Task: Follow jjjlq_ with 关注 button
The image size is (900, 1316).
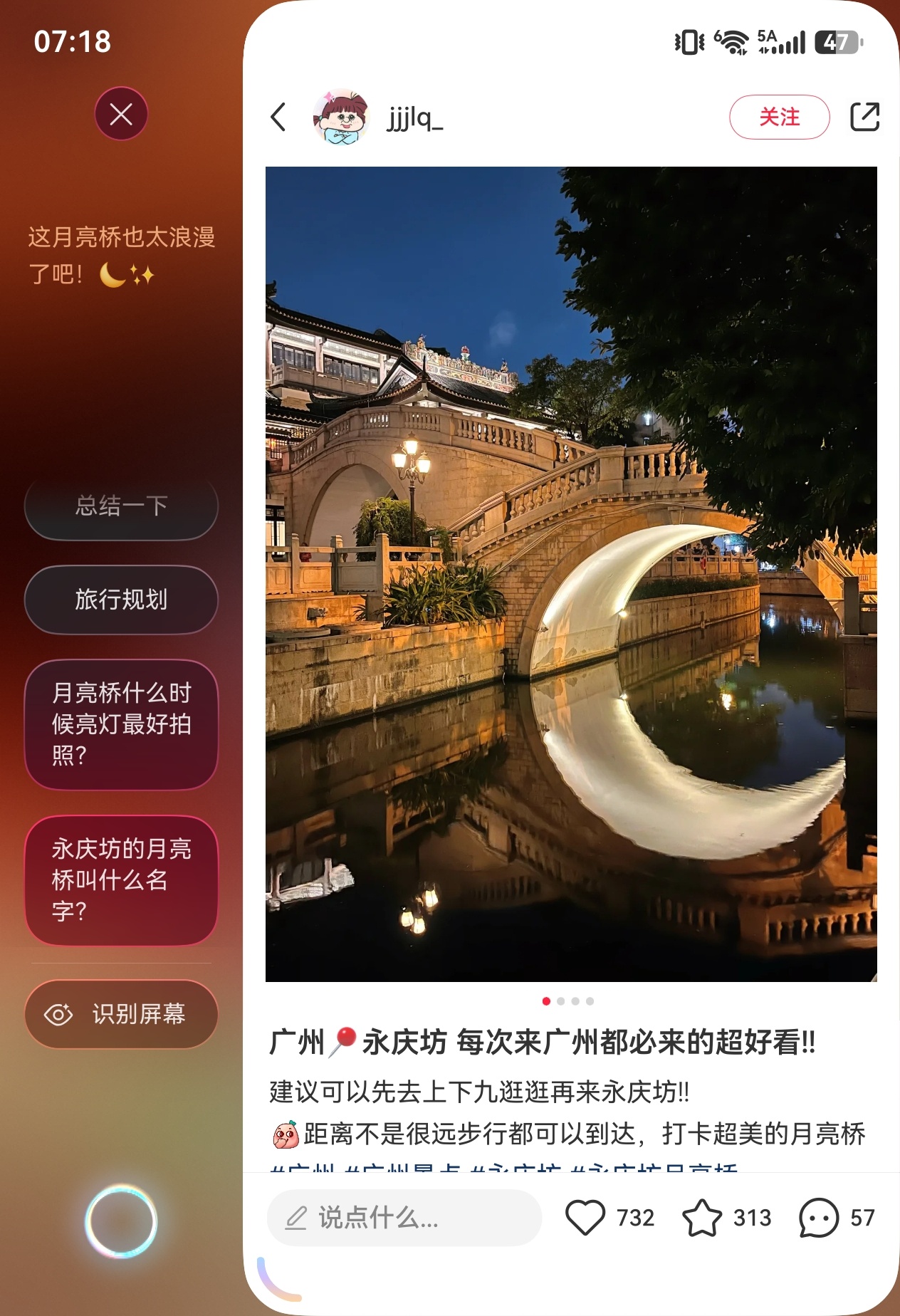Action: coord(779,117)
